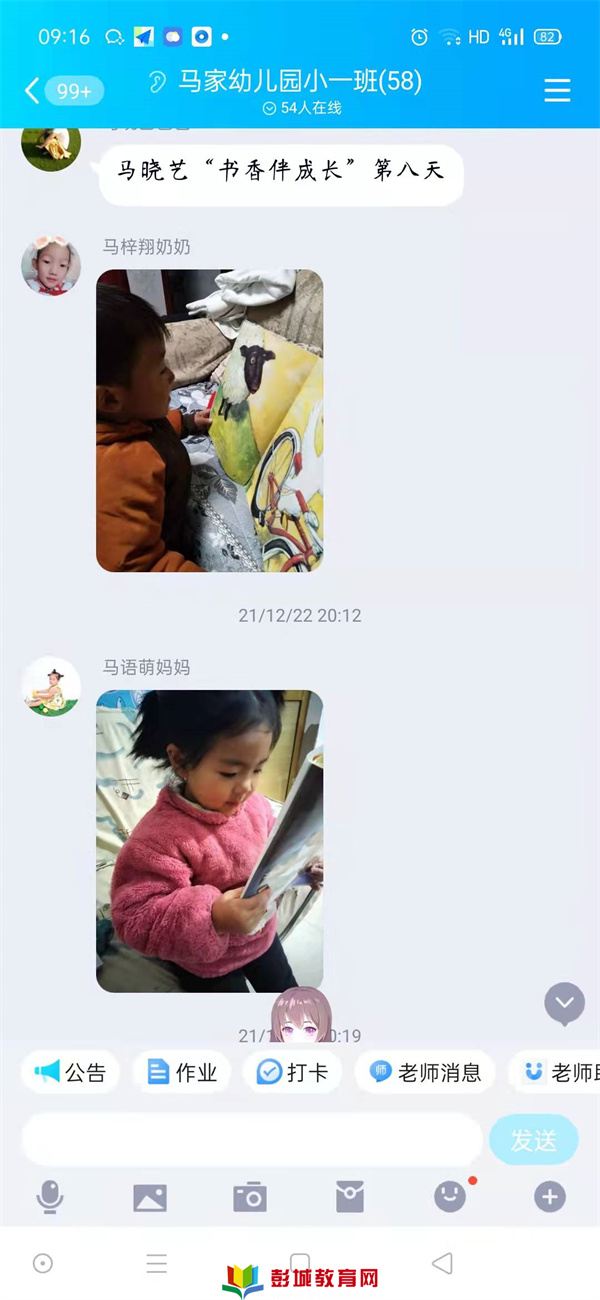Image resolution: width=600 pixels, height=1300 pixels.
Task: Open the camera to take photo
Action: [250, 1196]
